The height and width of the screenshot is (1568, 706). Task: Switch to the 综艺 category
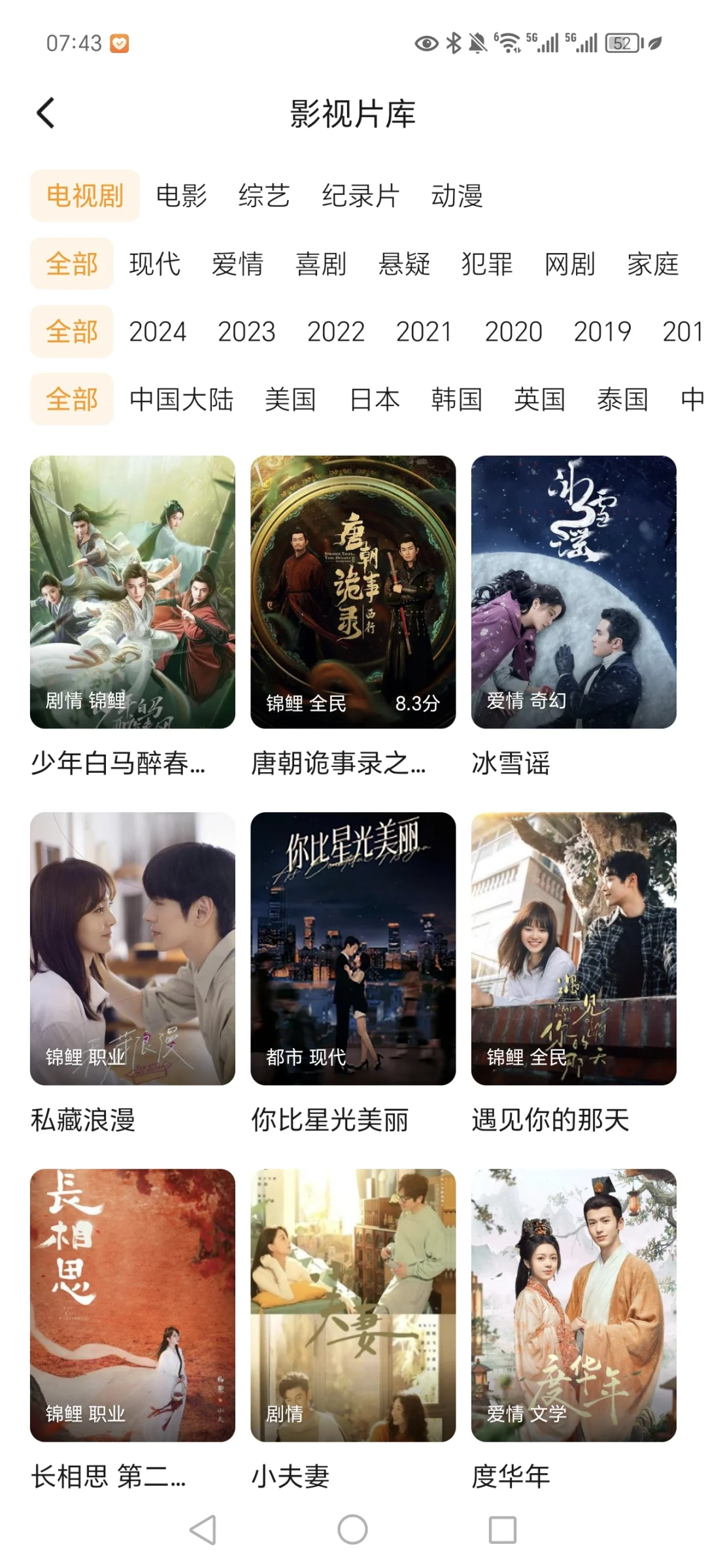[263, 196]
